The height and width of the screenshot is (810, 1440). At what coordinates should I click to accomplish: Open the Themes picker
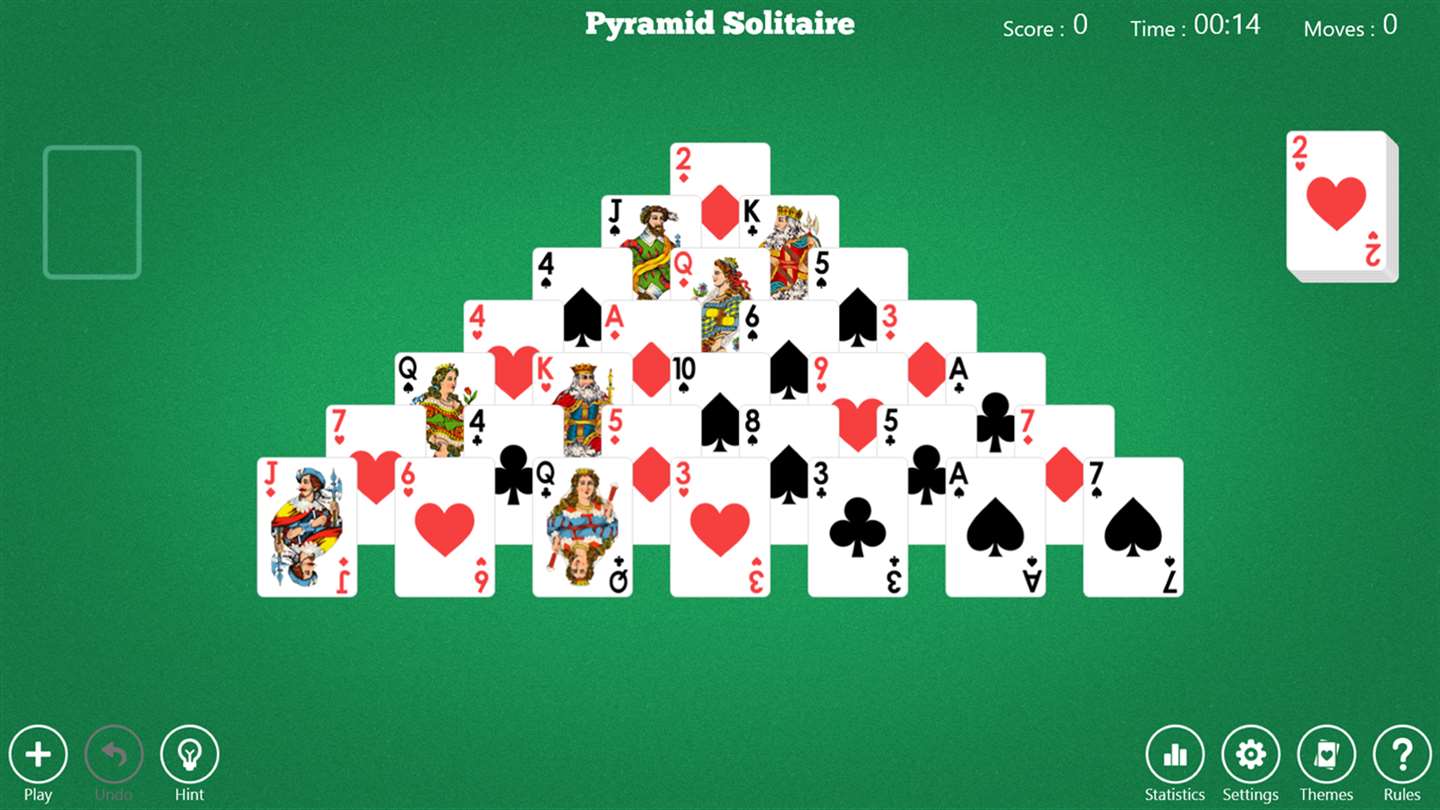[x=1326, y=755]
